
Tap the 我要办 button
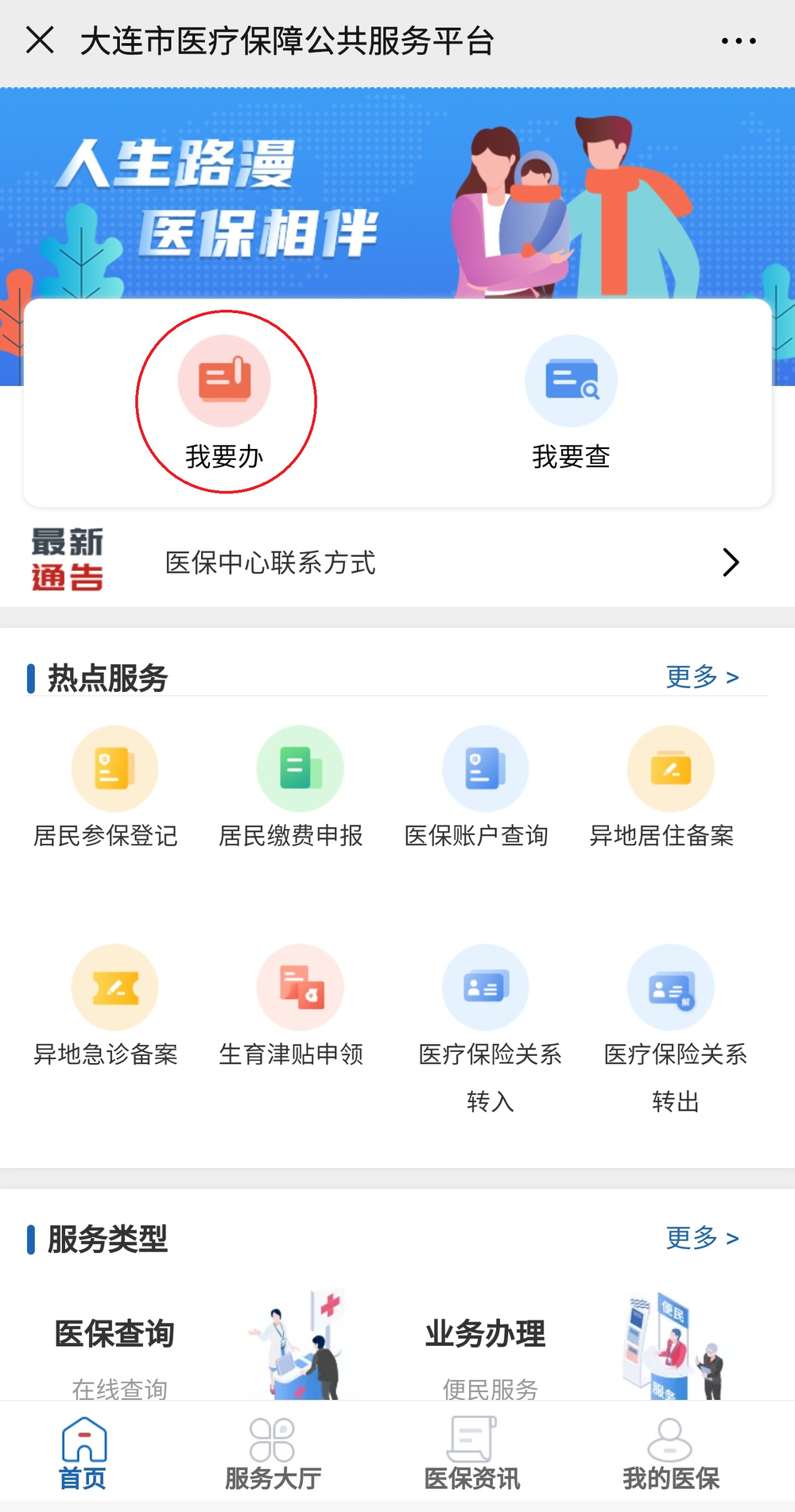(225, 401)
